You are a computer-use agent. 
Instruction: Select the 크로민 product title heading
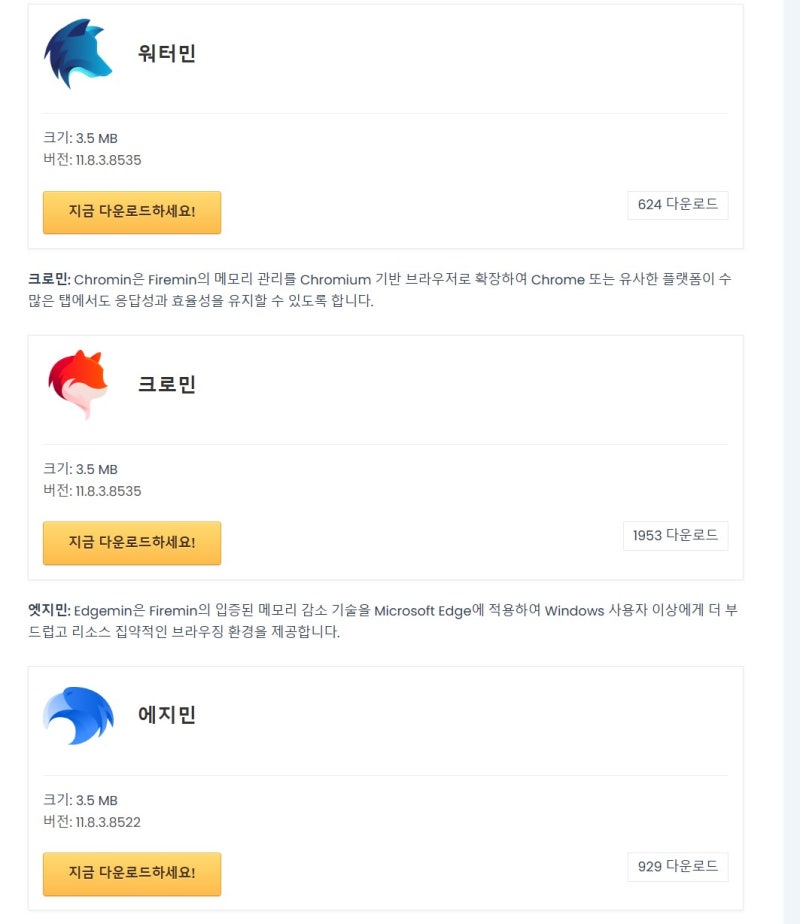[x=165, y=385]
